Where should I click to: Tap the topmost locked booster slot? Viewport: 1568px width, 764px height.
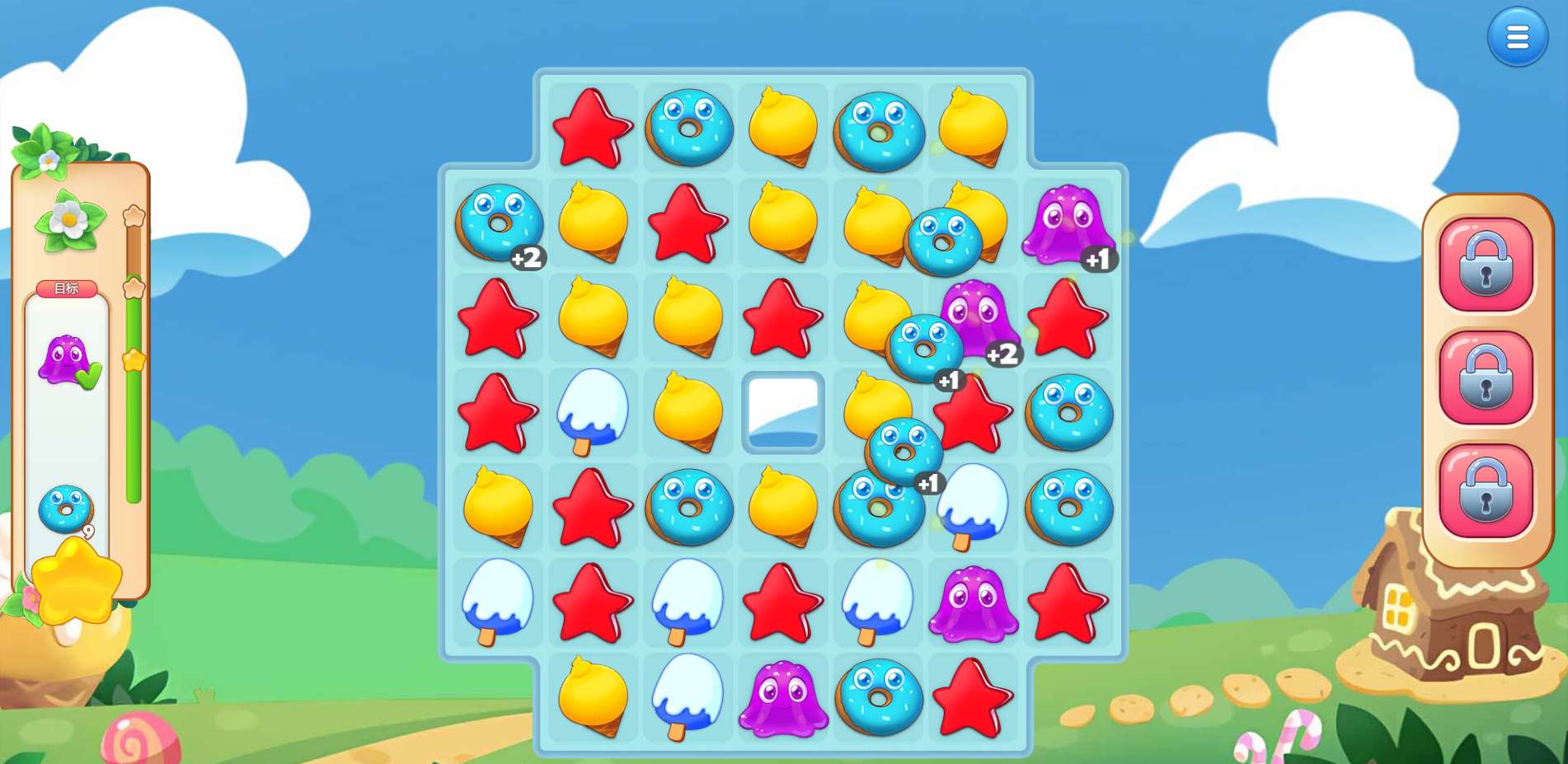pos(1486,264)
